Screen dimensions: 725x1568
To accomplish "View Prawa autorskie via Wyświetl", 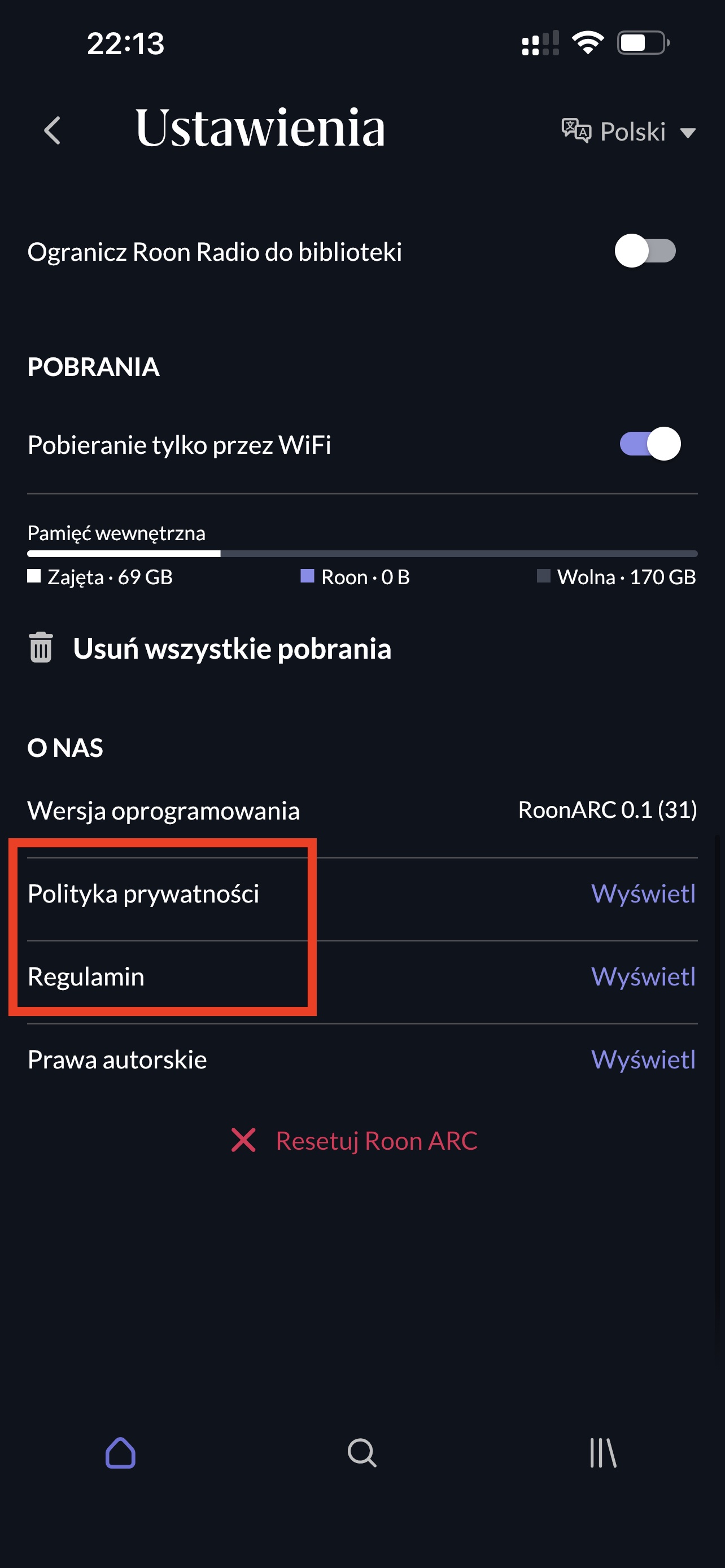I will click(643, 1059).
